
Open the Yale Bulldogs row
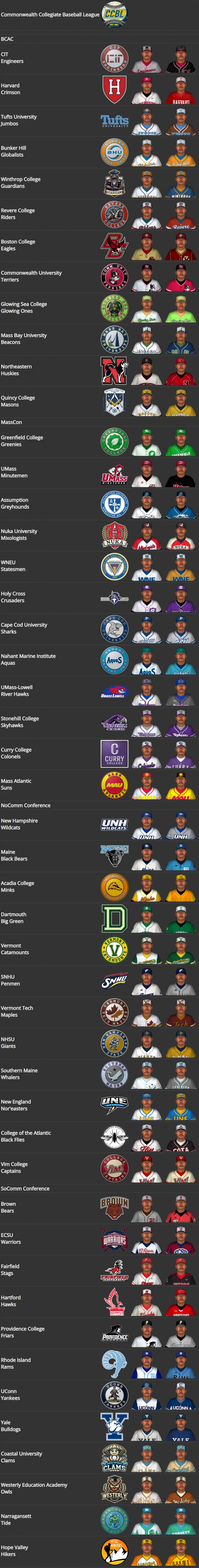coord(10,1426)
